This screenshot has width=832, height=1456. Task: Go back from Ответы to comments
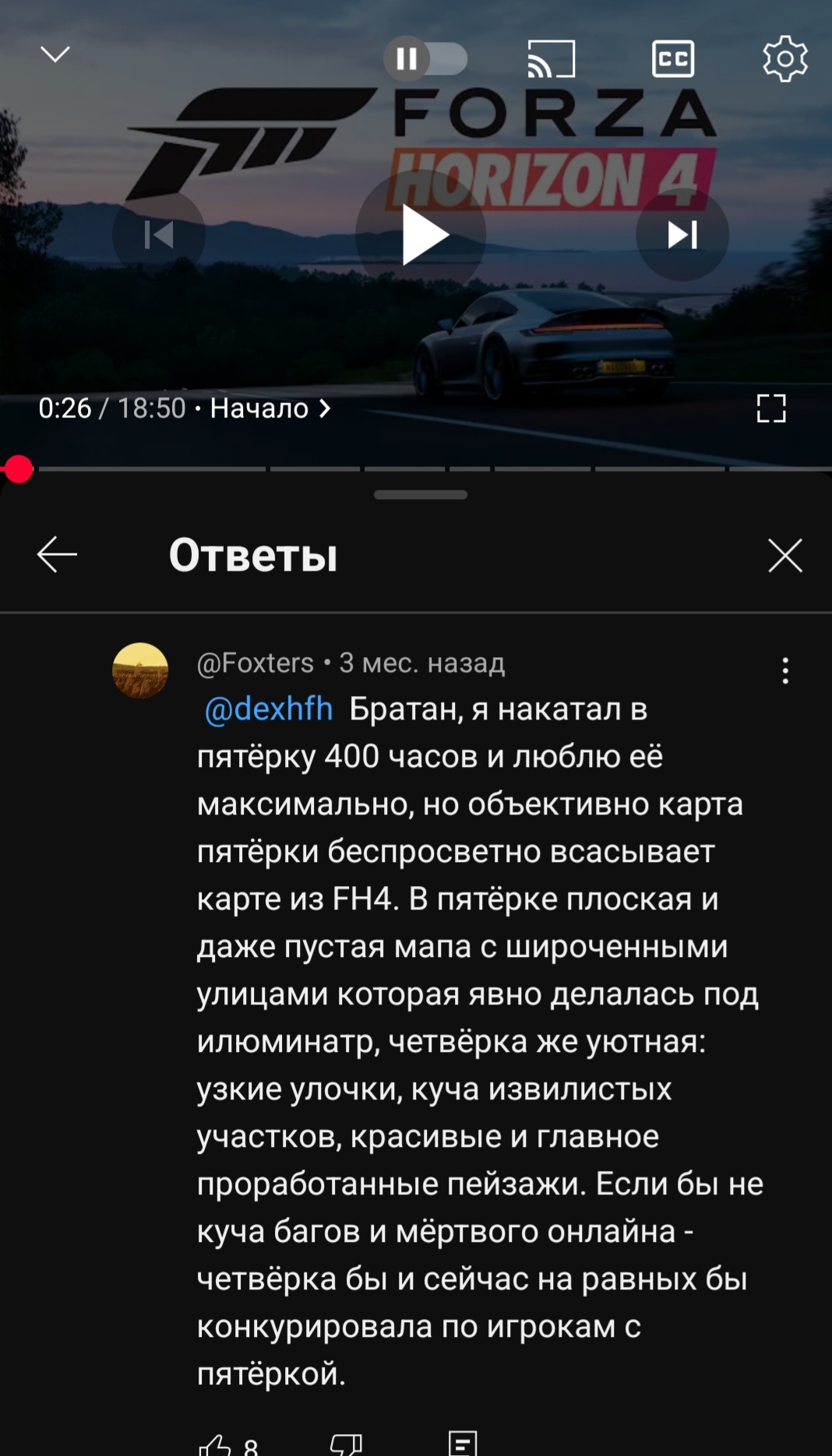(x=57, y=554)
